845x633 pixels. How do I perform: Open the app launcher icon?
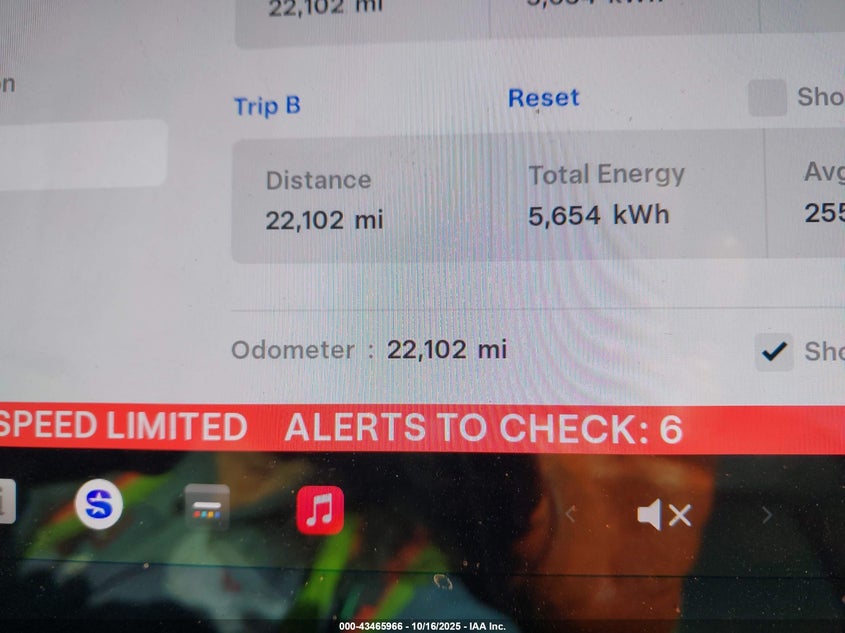coord(207,507)
